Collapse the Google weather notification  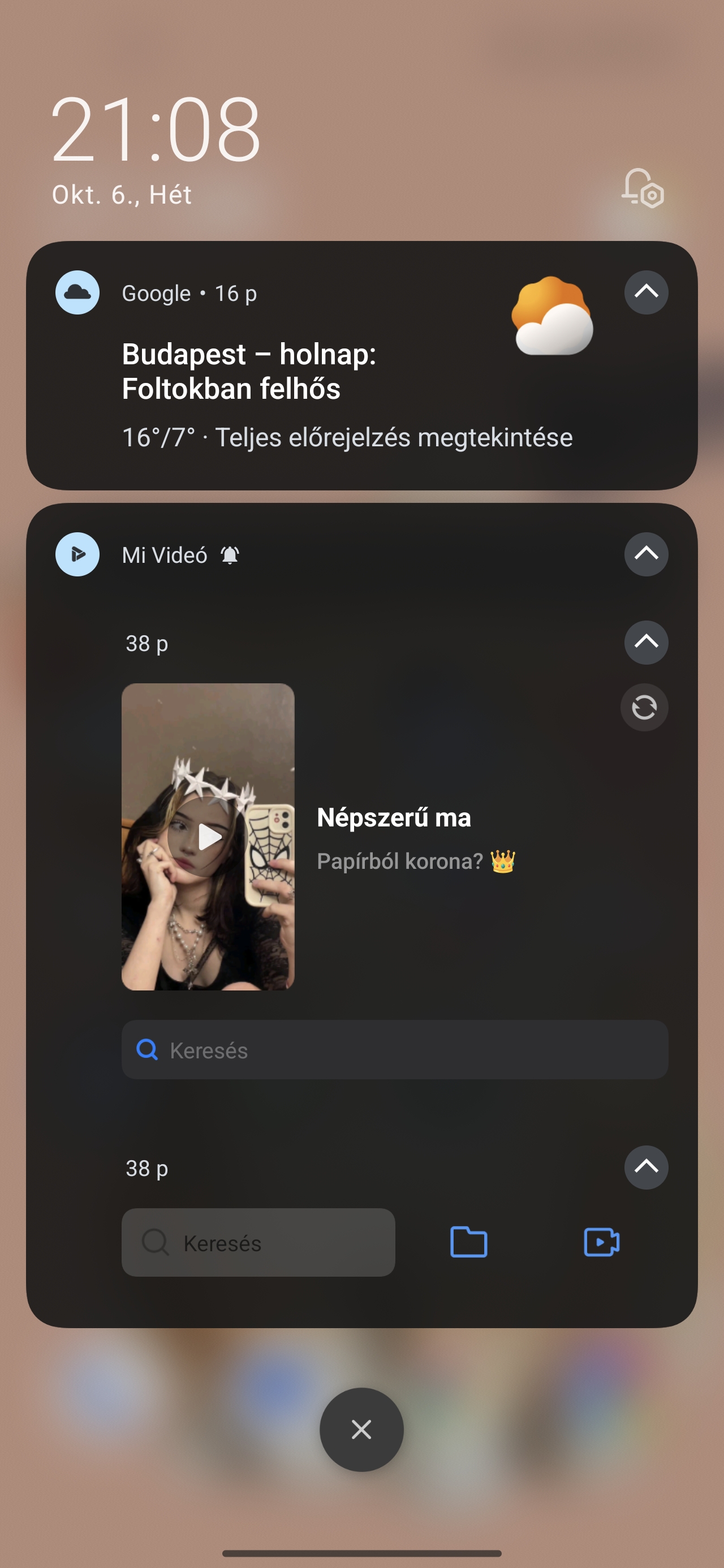[x=646, y=293]
